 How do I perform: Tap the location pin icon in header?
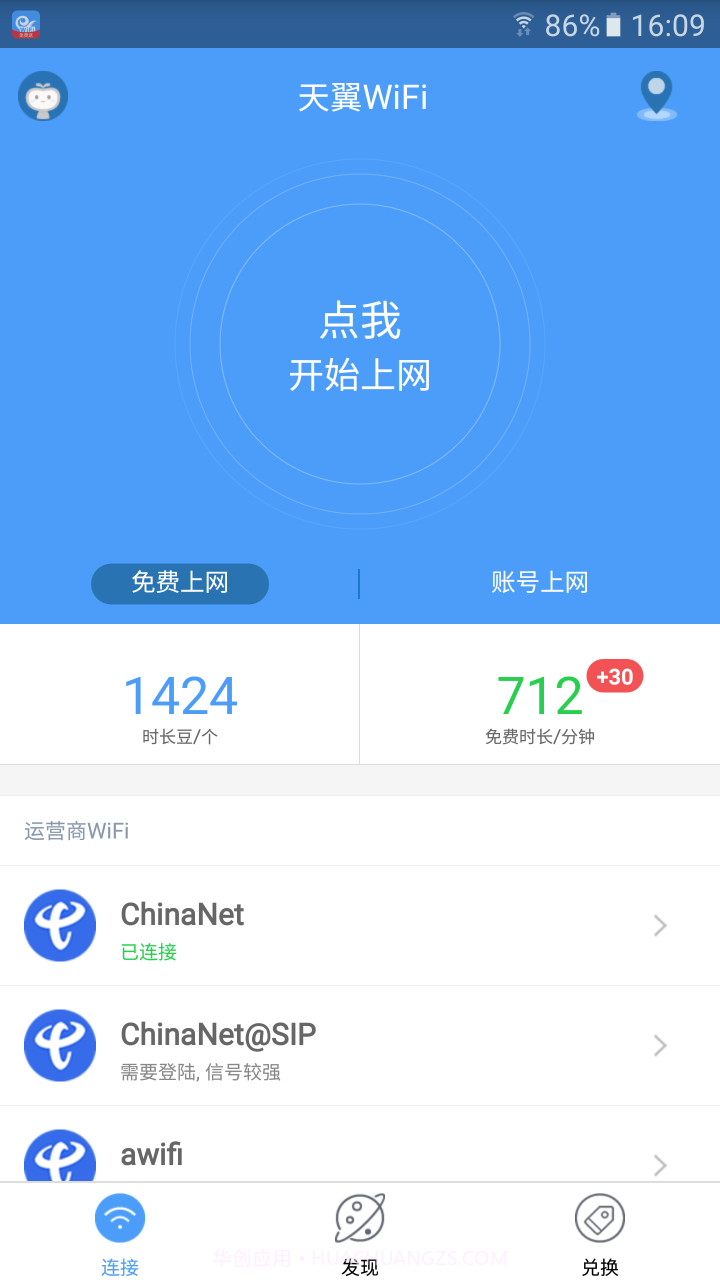[657, 95]
